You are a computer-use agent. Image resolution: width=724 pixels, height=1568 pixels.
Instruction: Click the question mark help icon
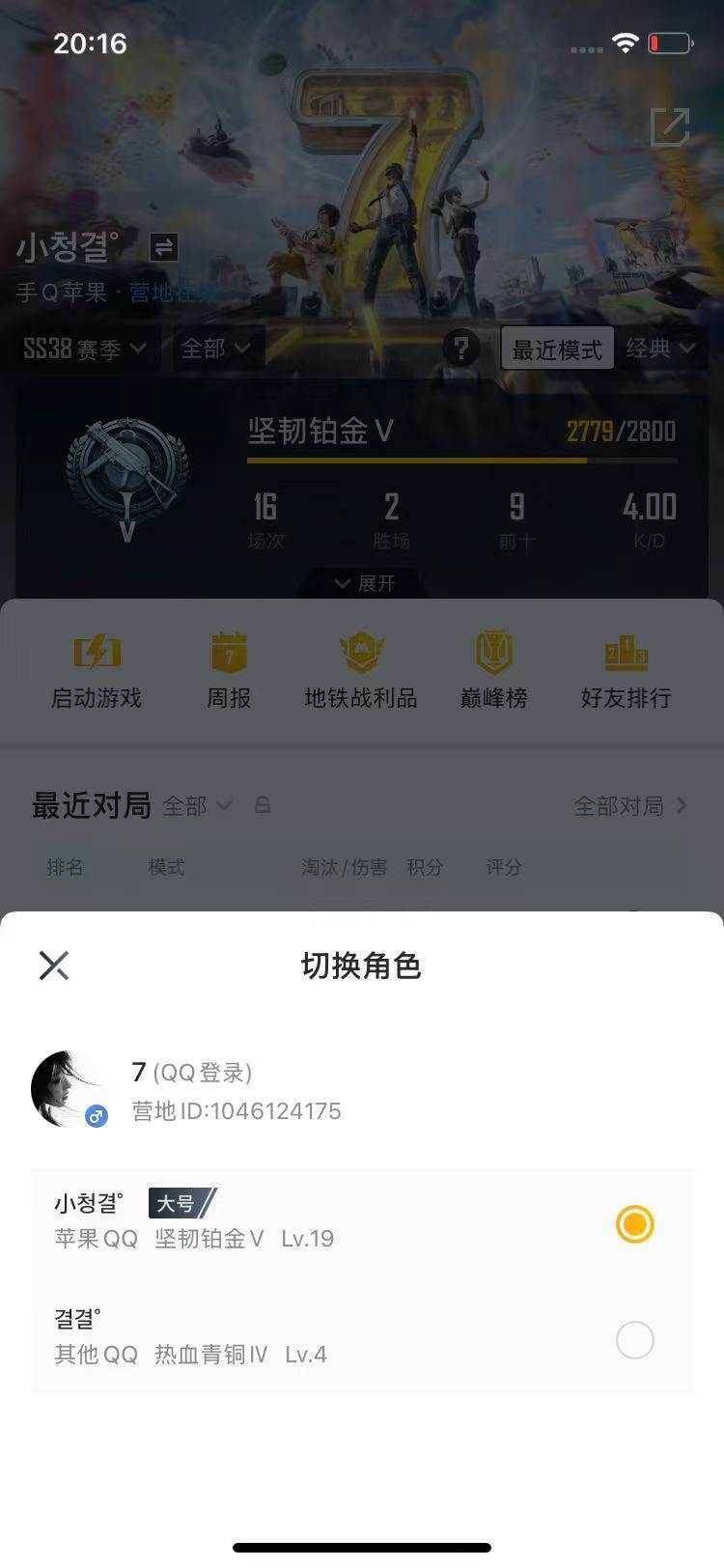coord(461,348)
